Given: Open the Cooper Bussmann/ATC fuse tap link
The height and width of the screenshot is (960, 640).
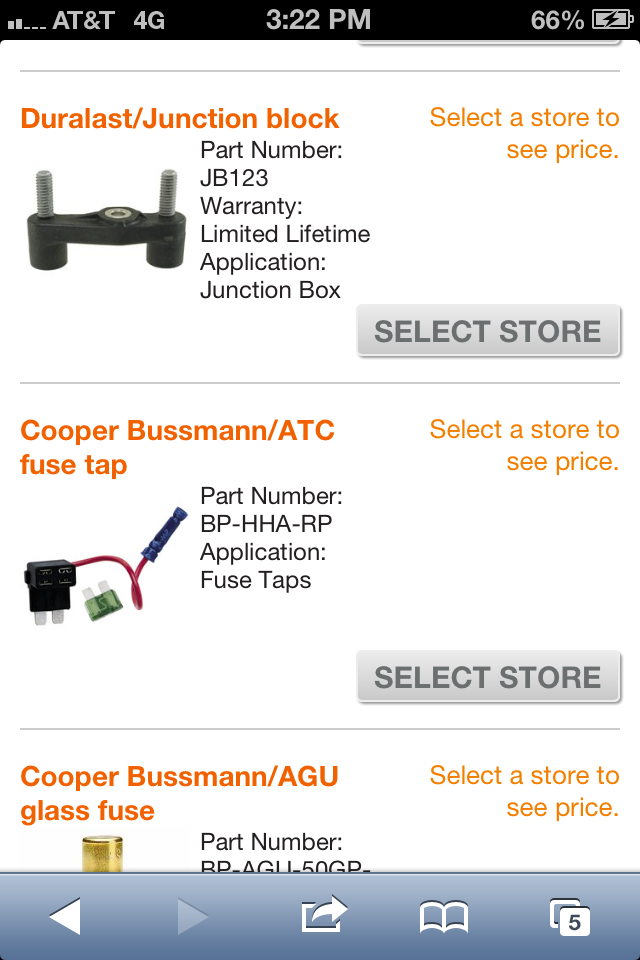Looking at the screenshot, I should coord(177,447).
